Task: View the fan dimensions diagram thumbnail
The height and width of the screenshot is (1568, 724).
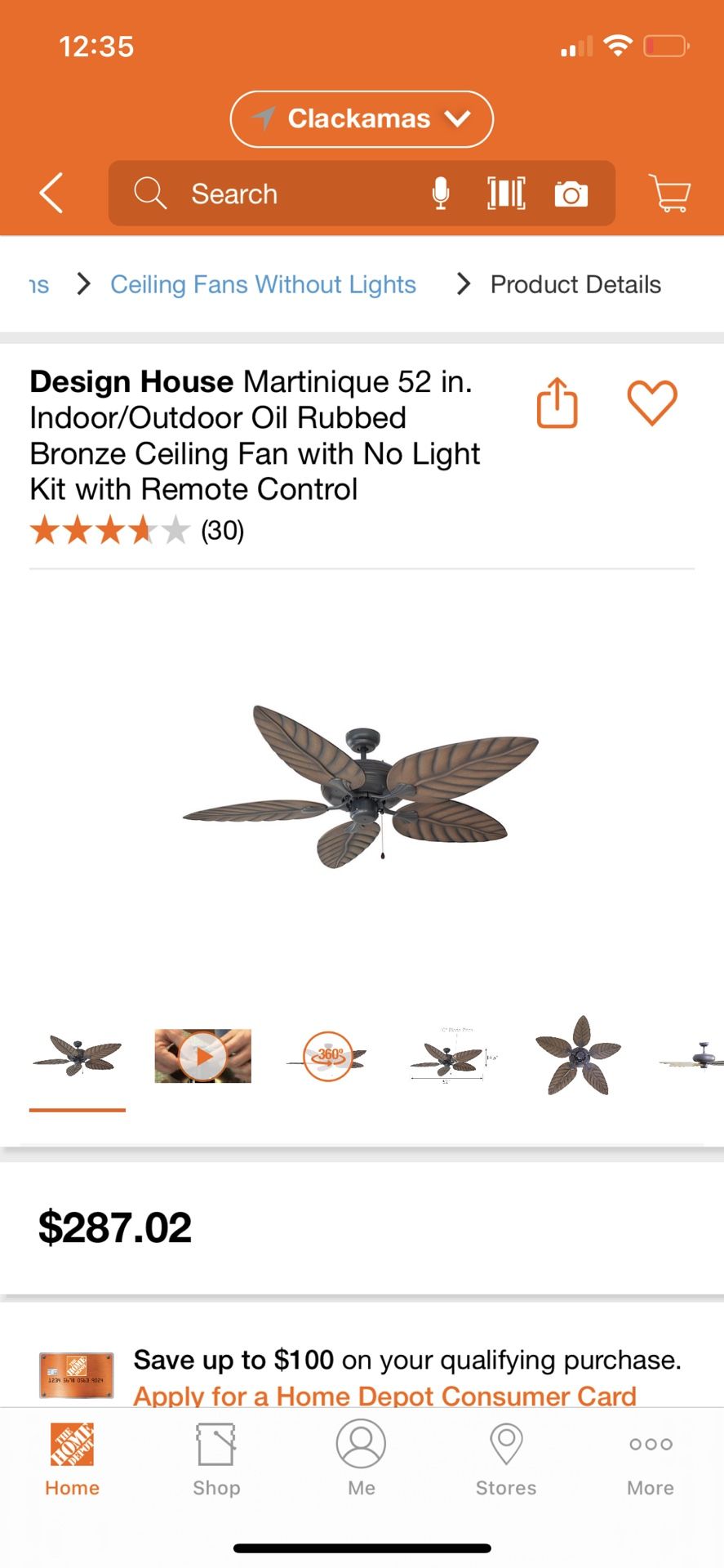Action: point(448,1058)
